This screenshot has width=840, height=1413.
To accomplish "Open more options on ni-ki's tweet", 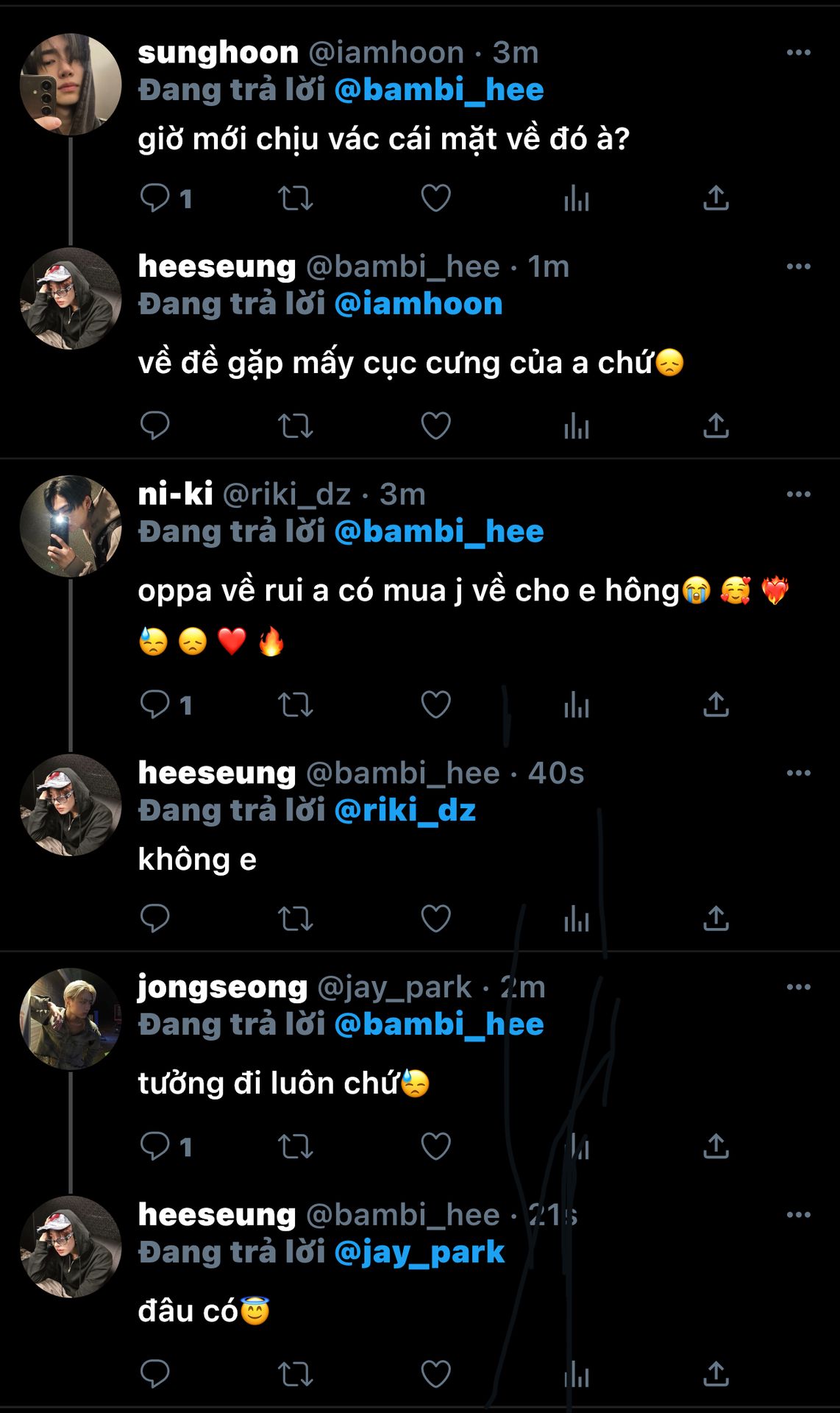I will coord(798,495).
